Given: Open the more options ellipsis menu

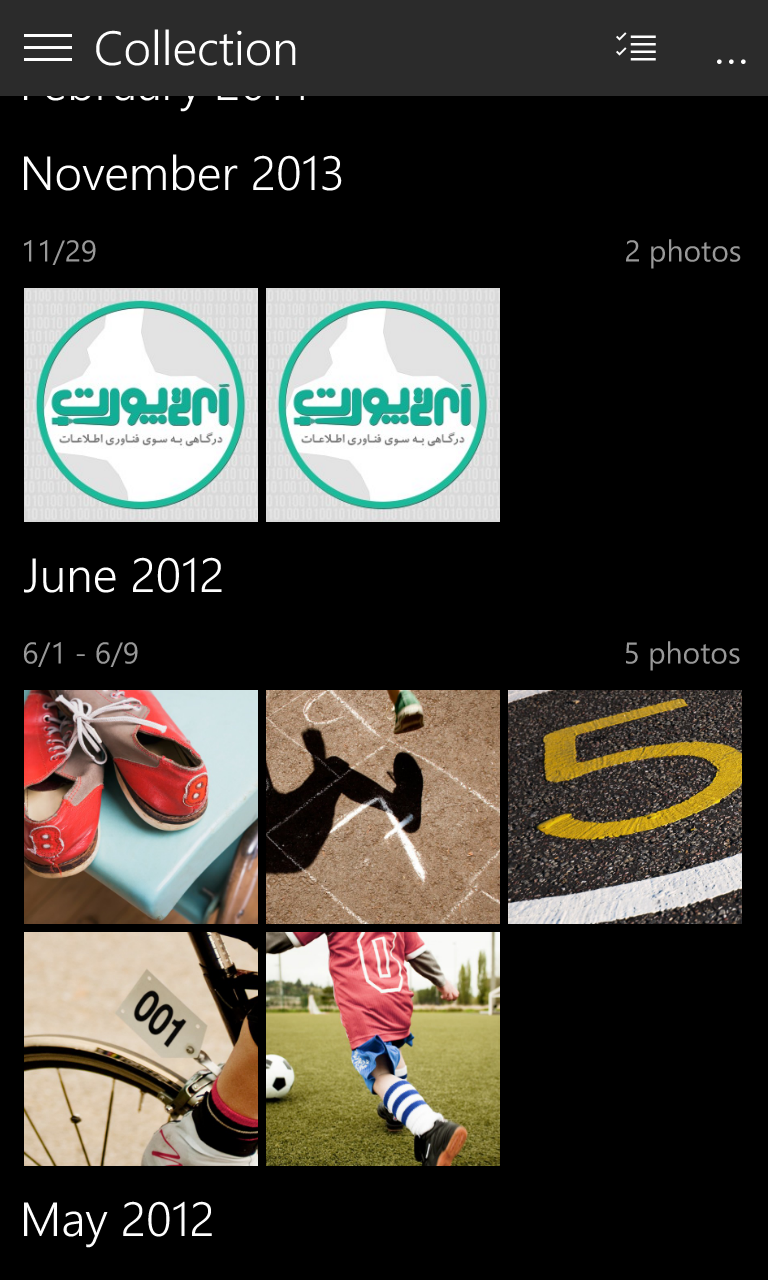Looking at the screenshot, I should (x=731, y=61).
